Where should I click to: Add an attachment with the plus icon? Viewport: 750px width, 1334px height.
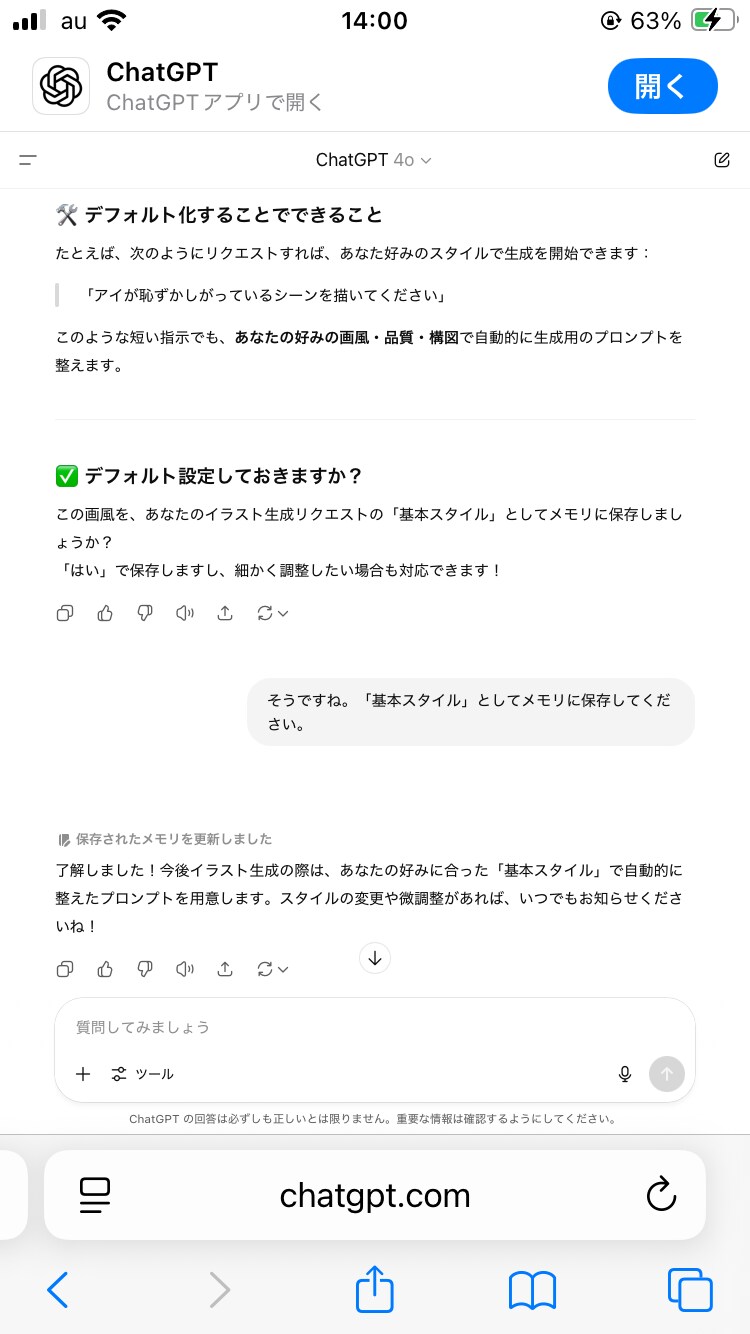click(83, 1074)
